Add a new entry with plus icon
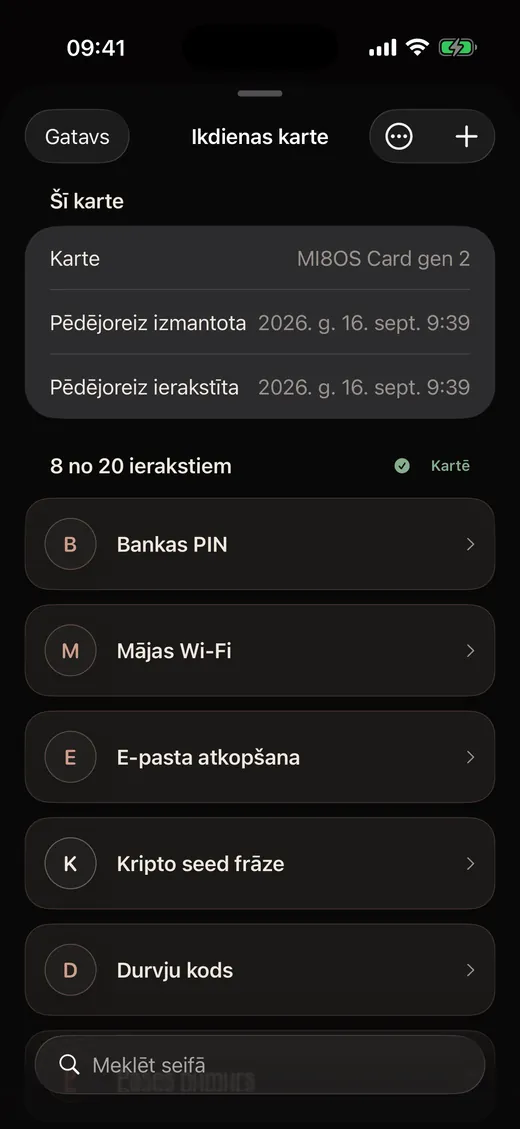The height and width of the screenshot is (1129, 520). pos(467,136)
